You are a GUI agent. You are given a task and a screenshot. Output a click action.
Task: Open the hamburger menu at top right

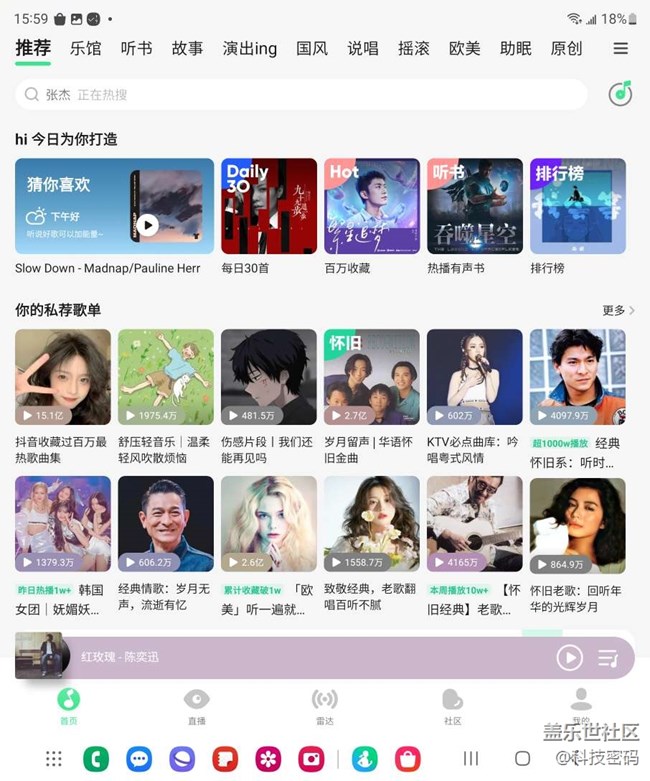[621, 49]
